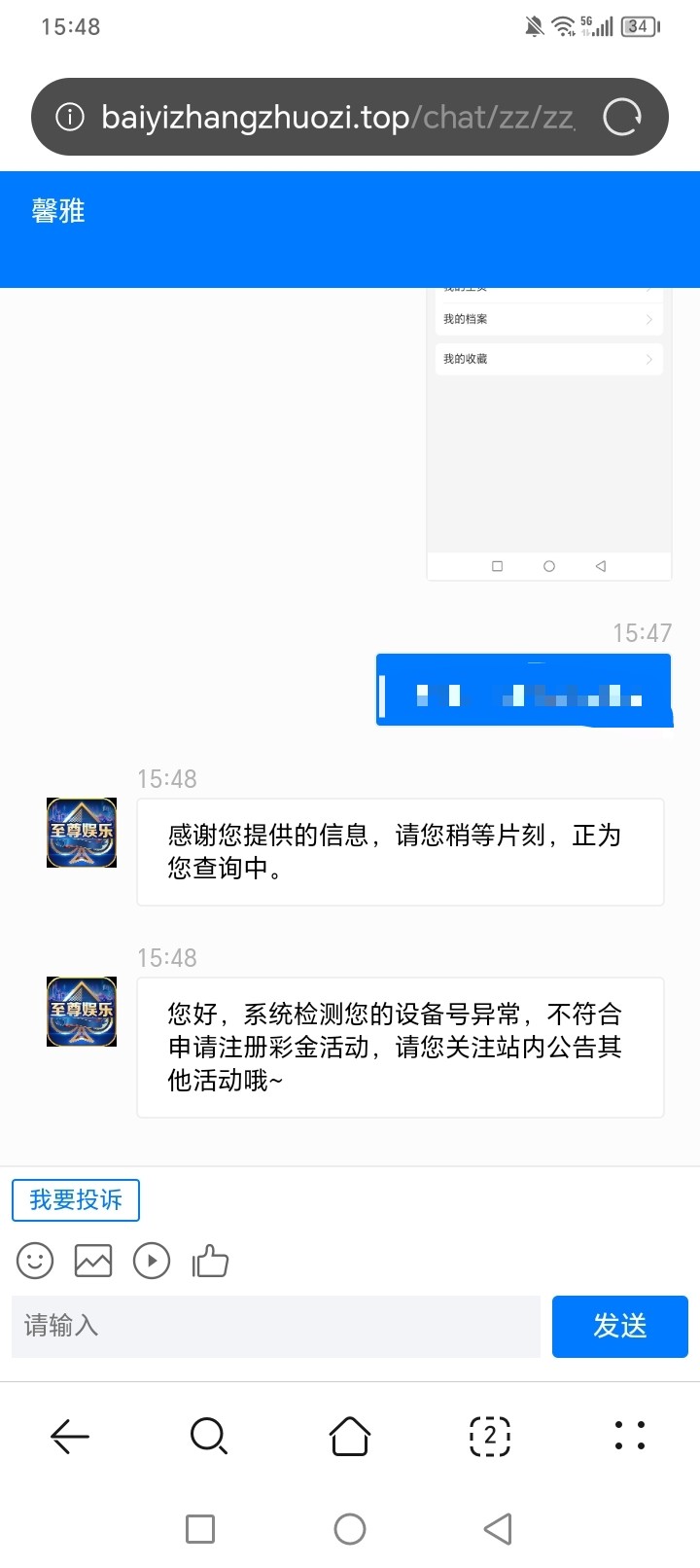Open the browser four-dot menu
Viewport: 700px width, 1568px height.
(x=630, y=1435)
